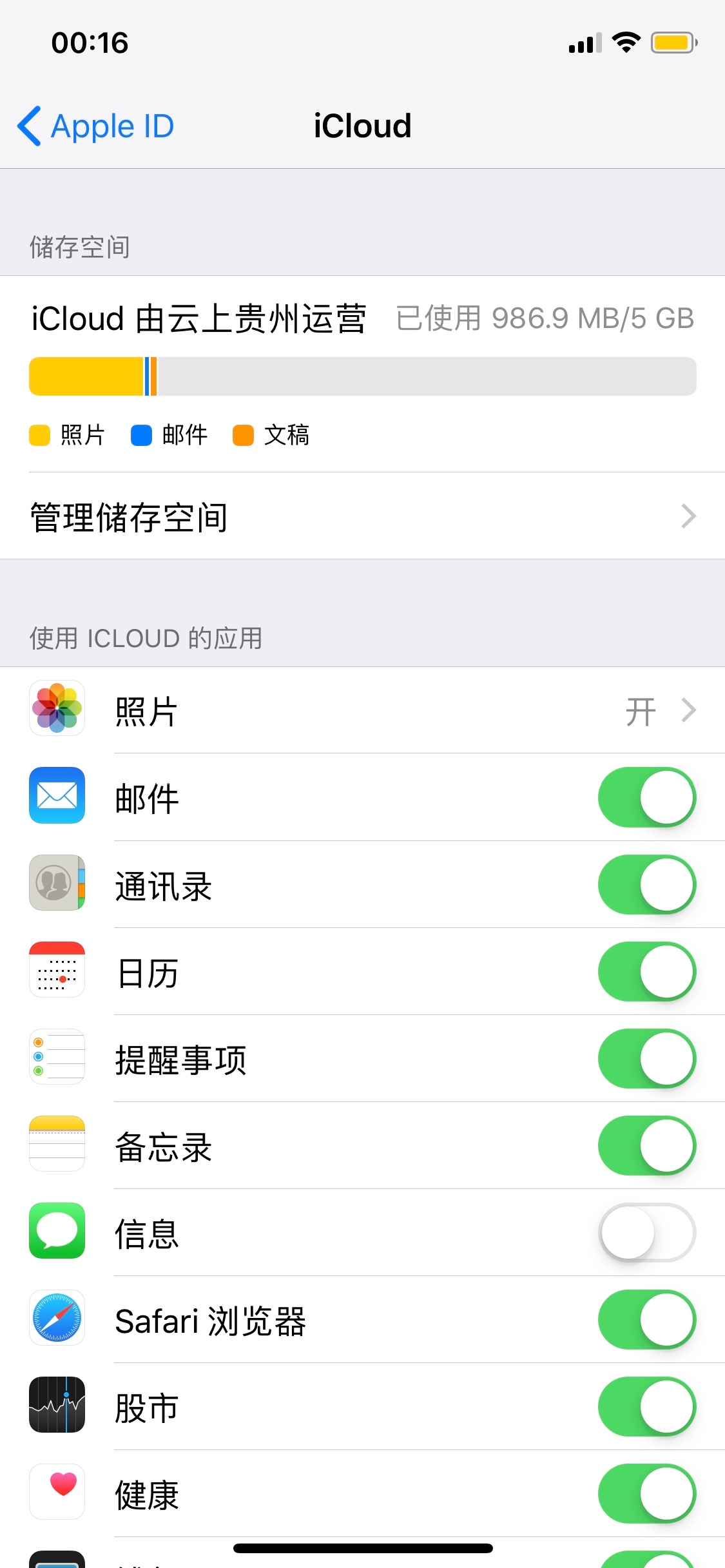This screenshot has height=1568, width=725.
Task: Toggle the 日历 switch off
Action: click(x=646, y=971)
